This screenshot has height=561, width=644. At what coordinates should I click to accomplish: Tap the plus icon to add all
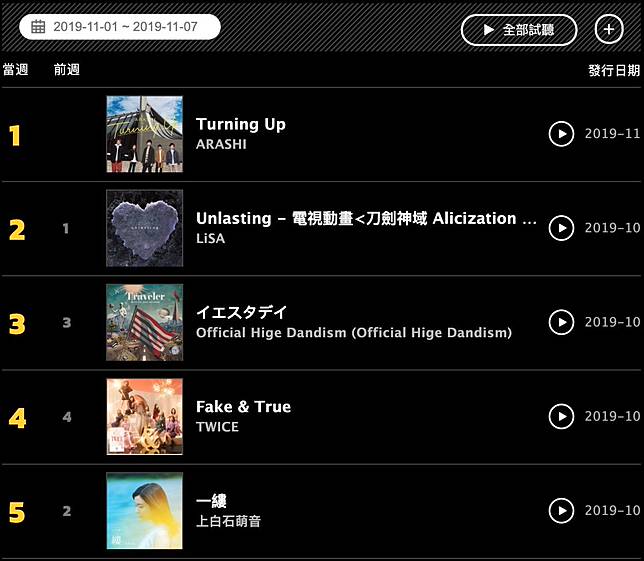[x=609, y=30]
